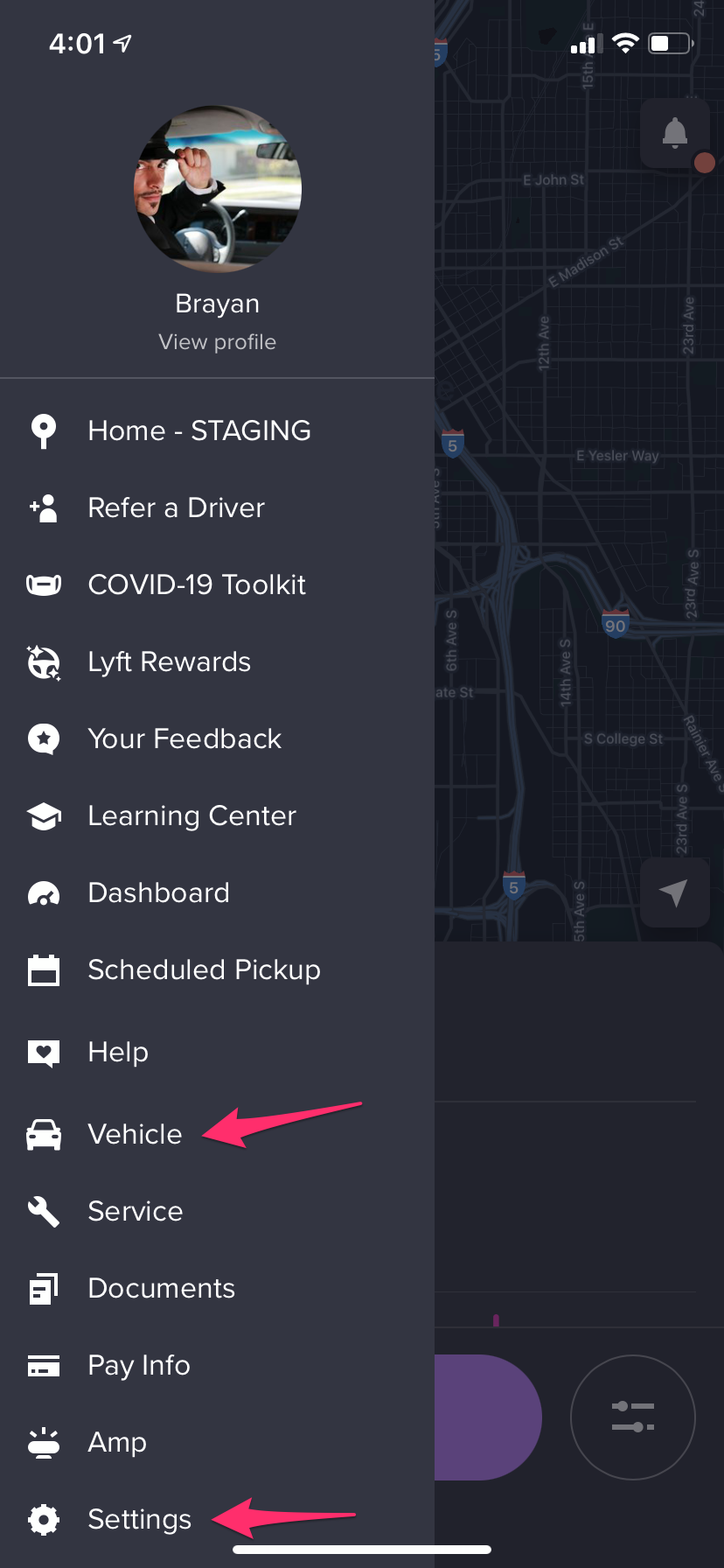Open Documents

pyautogui.click(x=161, y=1288)
